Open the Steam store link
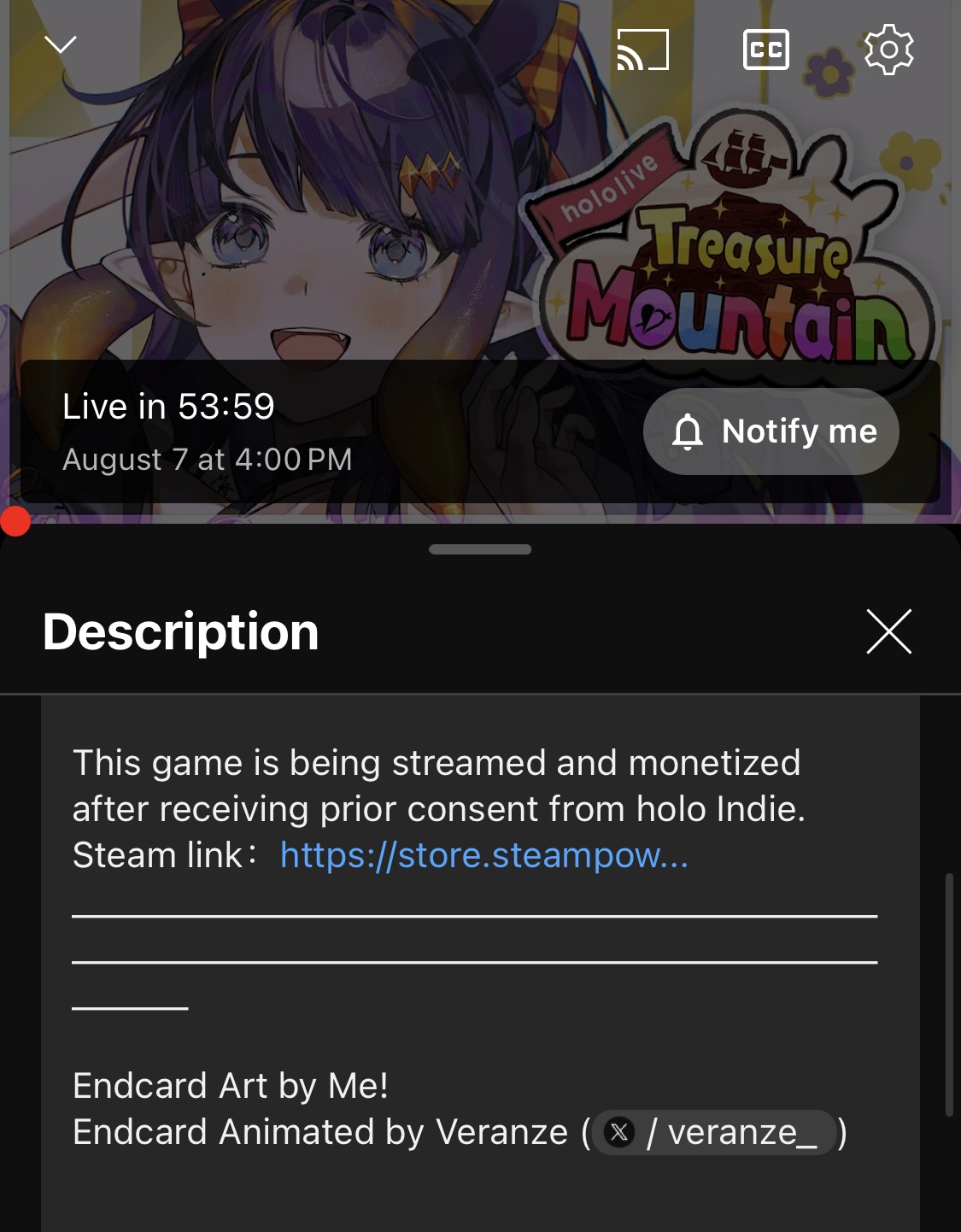This screenshot has width=961, height=1232. pyautogui.click(x=483, y=855)
